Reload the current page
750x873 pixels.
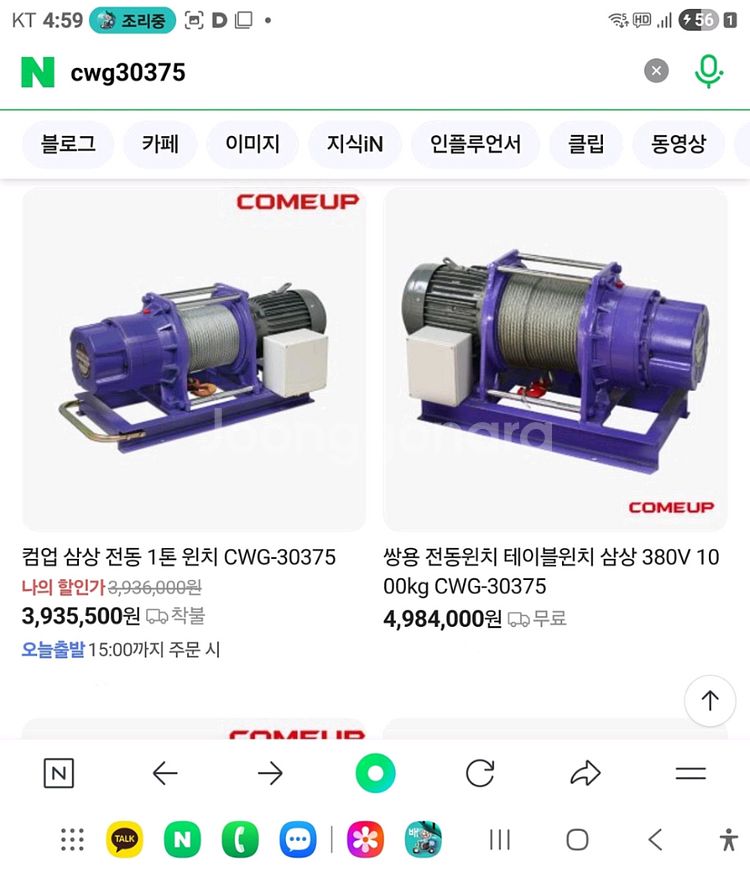(x=480, y=773)
